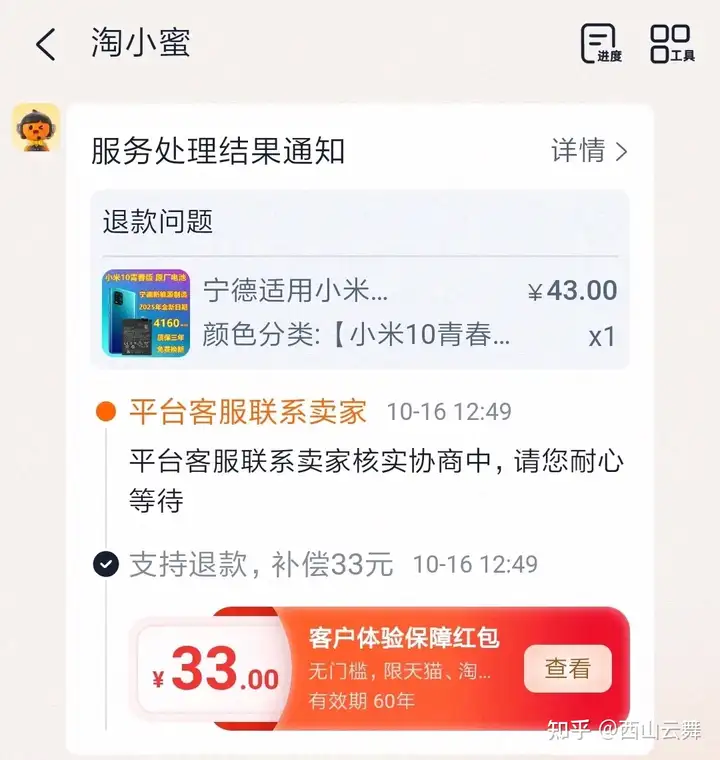Go back from the 淘小蜜 chat
This screenshot has height=760, width=720.
(46, 44)
